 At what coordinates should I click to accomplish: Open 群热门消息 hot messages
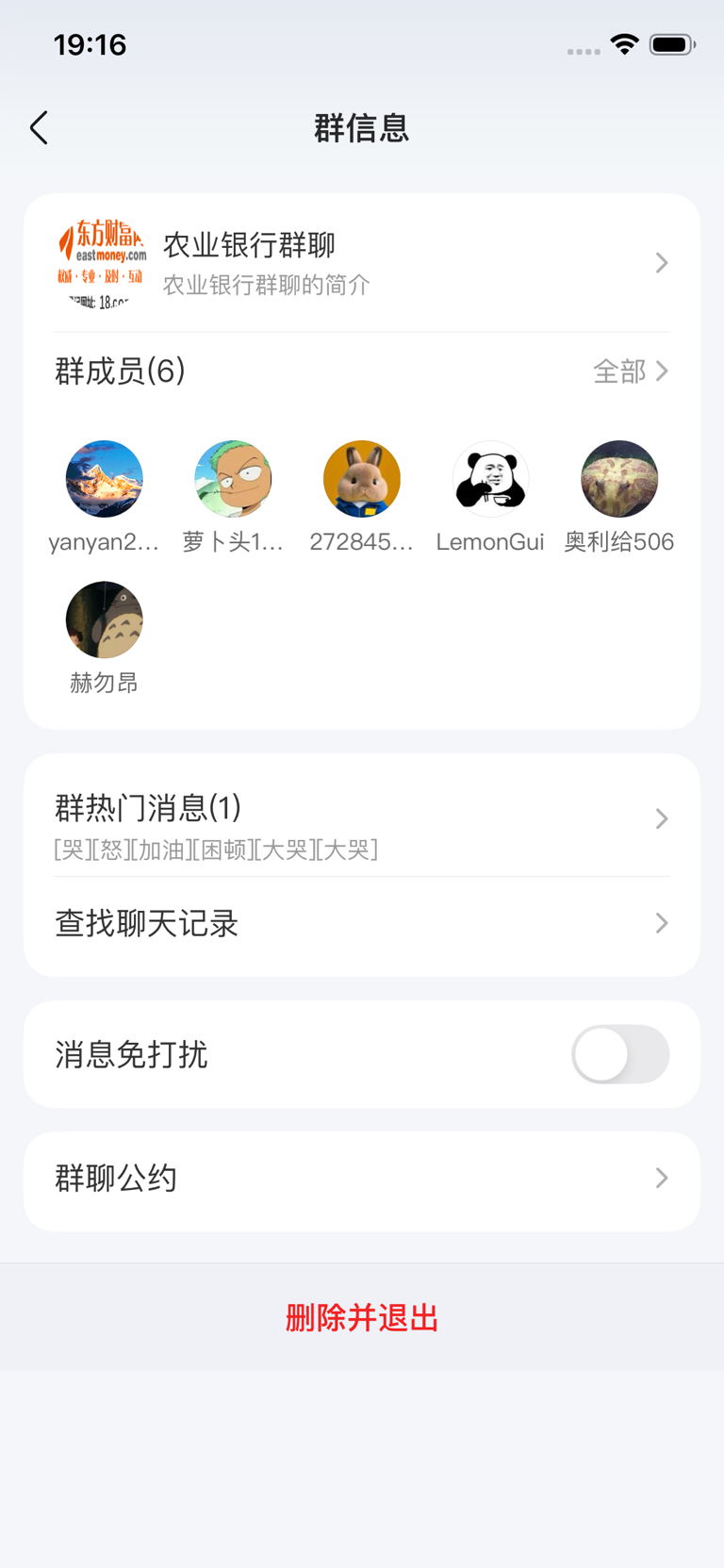361,818
